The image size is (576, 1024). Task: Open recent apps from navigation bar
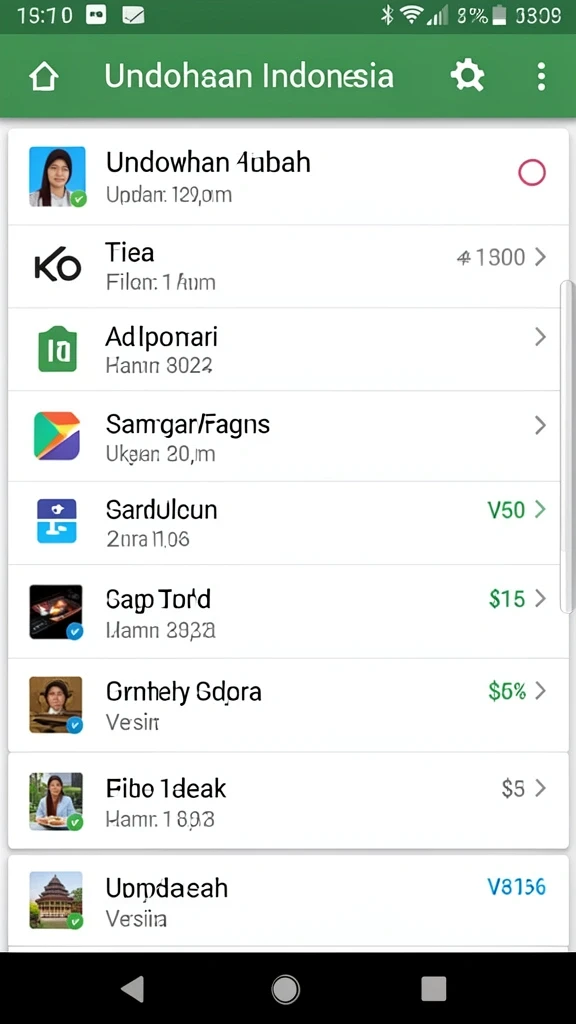coord(434,989)
